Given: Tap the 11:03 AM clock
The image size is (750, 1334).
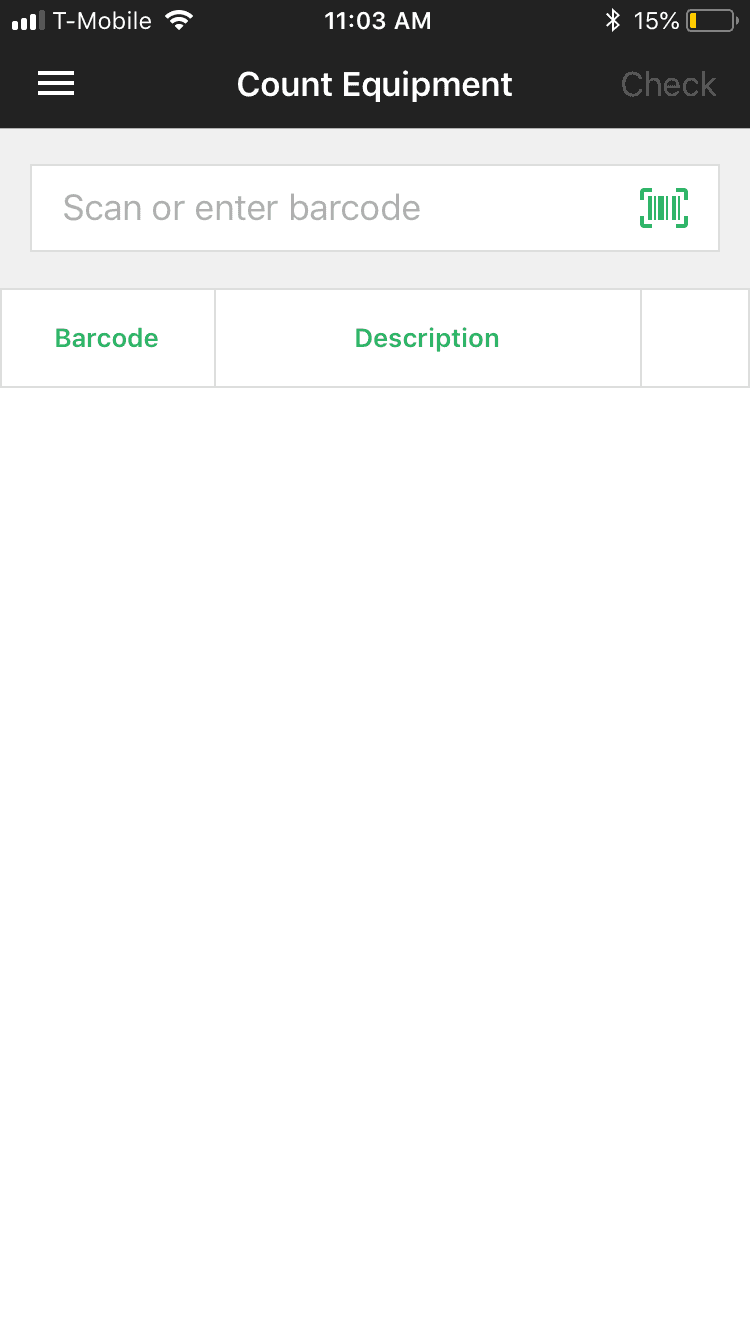Looking at the screenshot, I should (377, 18).
